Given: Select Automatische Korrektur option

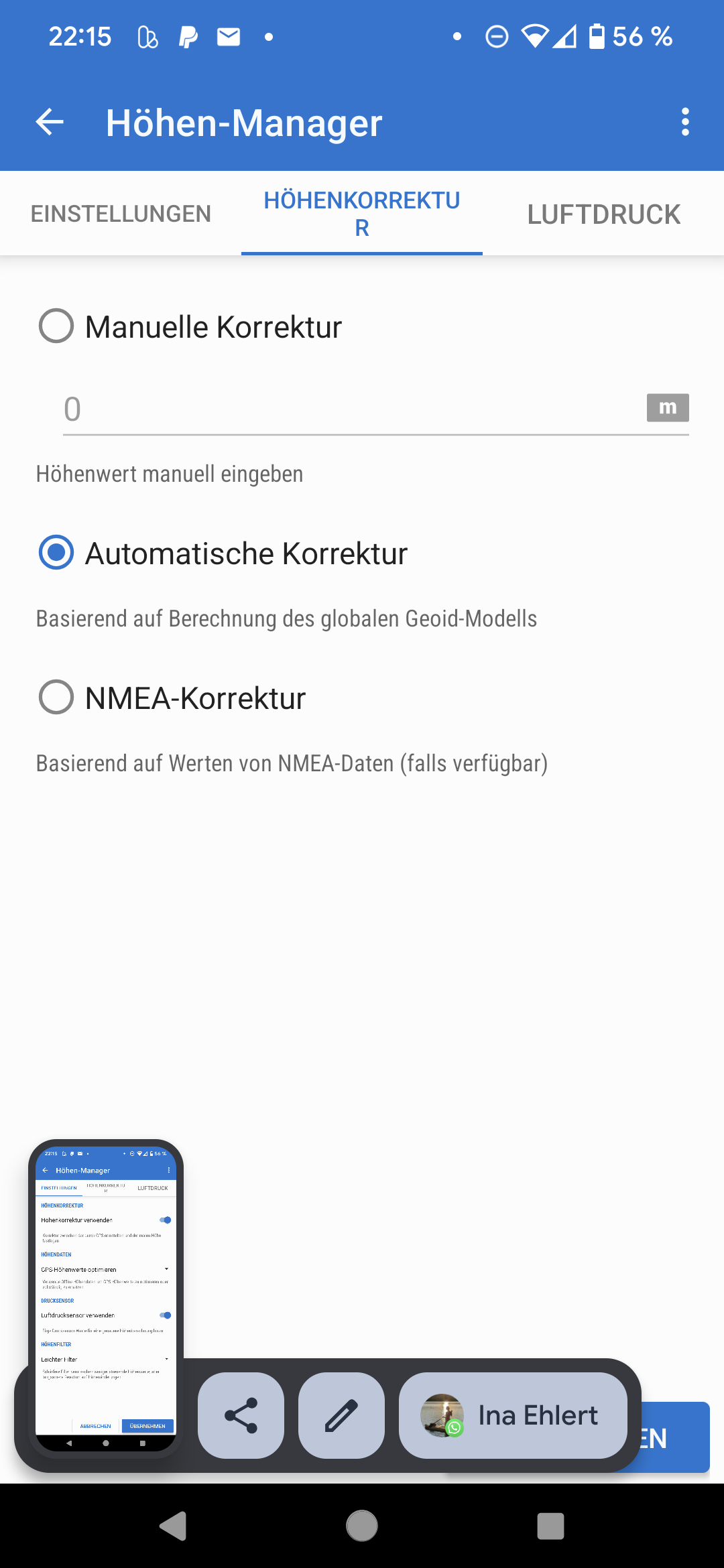Looking at the screenshot, I should (56, 553).
